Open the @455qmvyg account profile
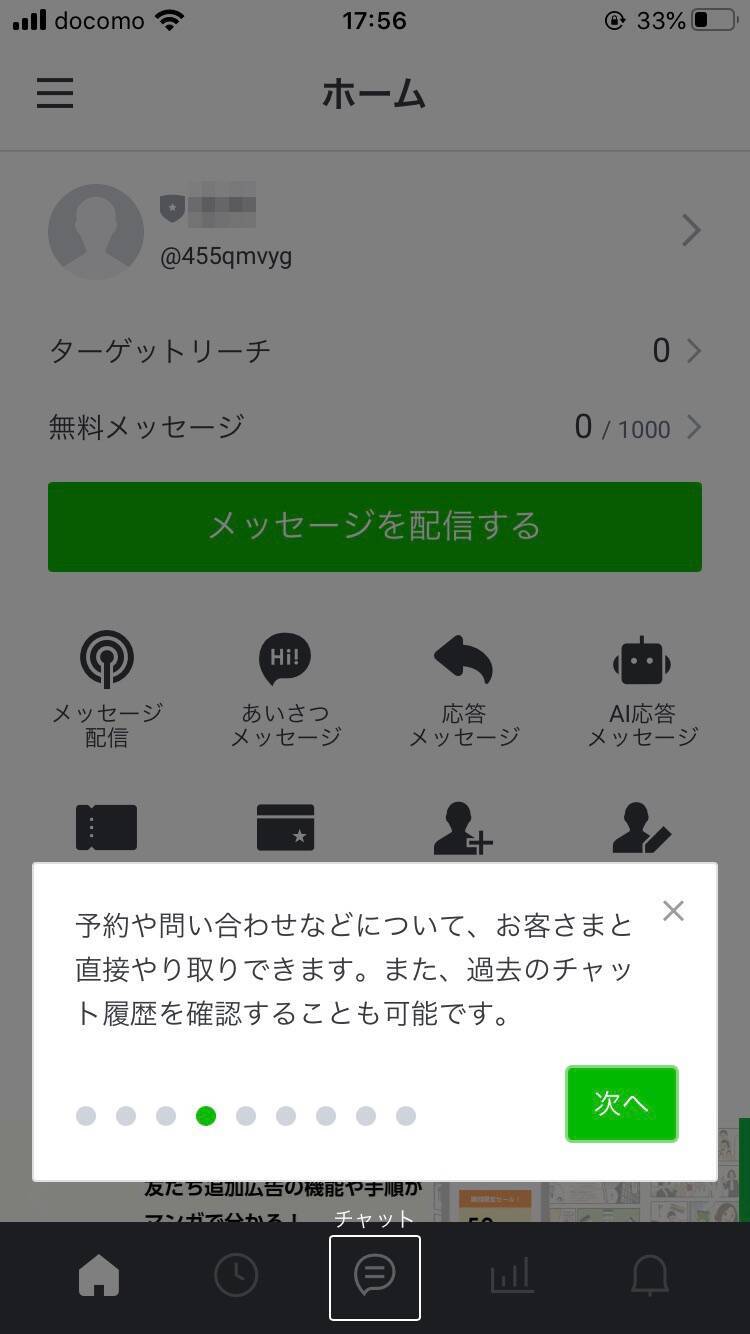Screen dimensions: 750x1334 [375, 231]
